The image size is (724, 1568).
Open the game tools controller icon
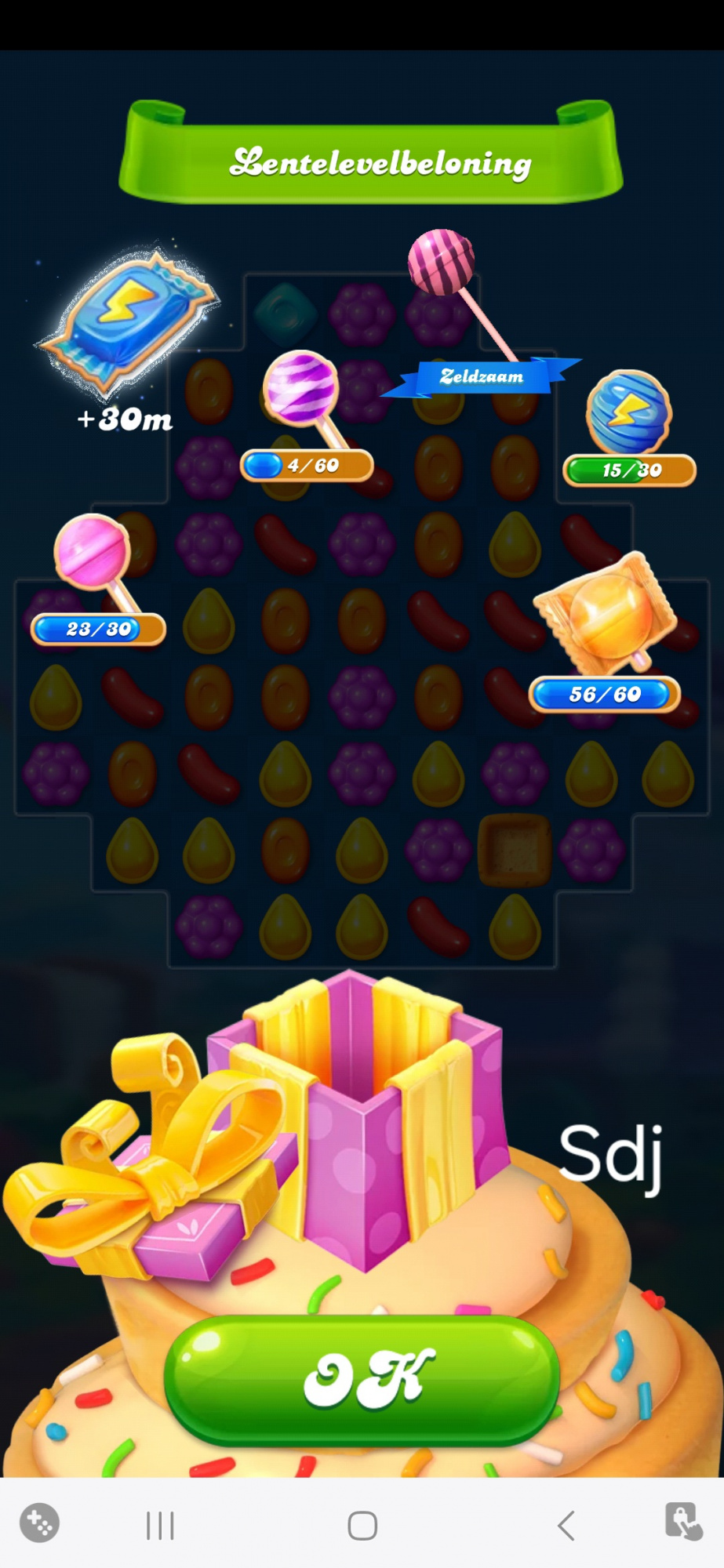click(39, 1523)
